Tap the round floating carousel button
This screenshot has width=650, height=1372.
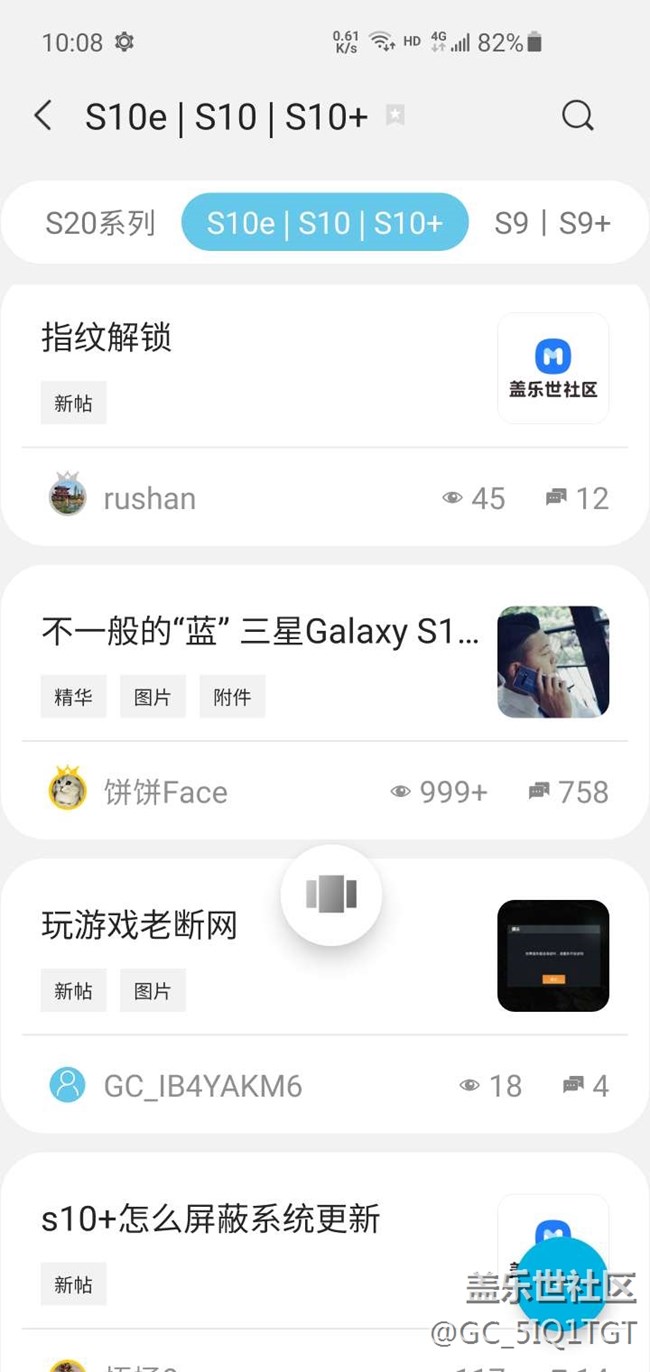pos(331,894)
